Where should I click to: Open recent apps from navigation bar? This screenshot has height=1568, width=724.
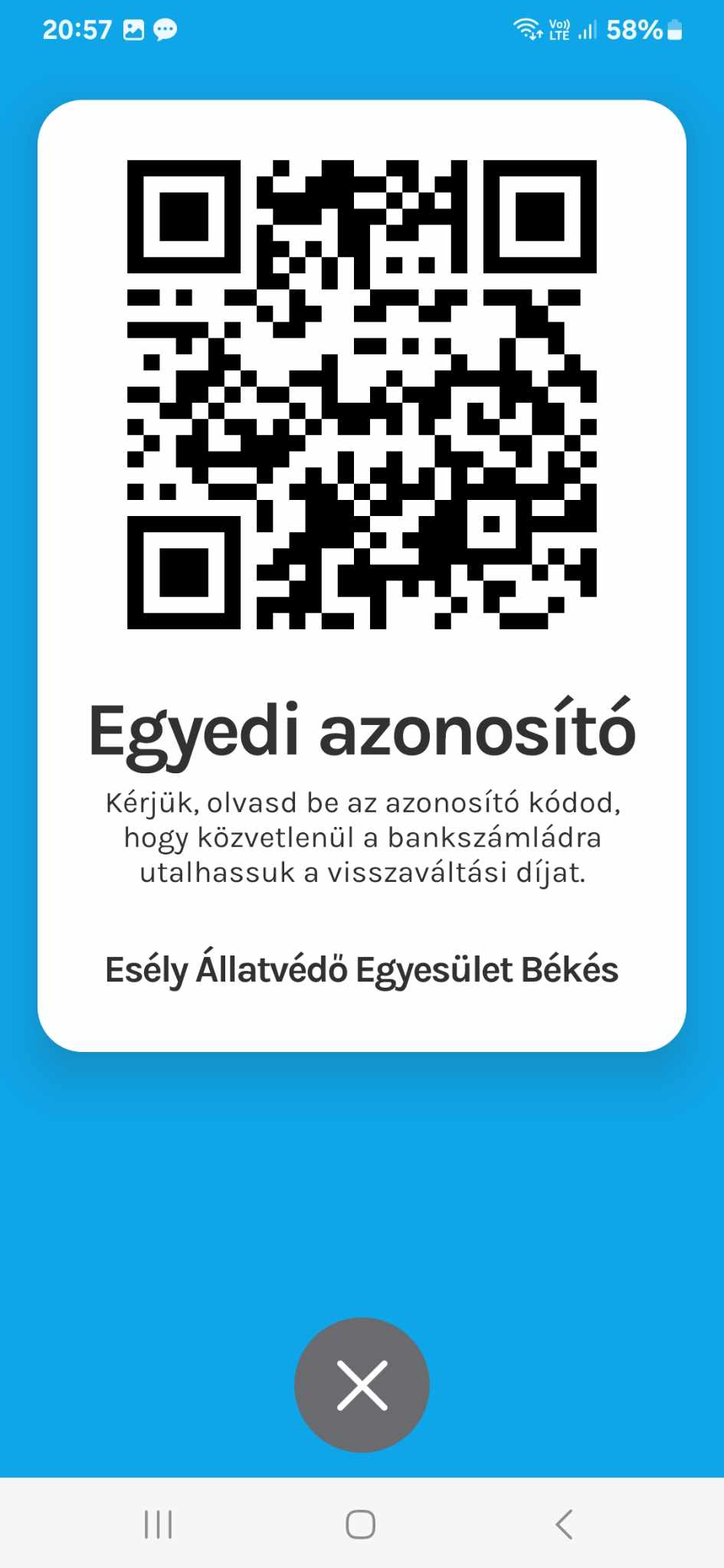pos(159,1524)
